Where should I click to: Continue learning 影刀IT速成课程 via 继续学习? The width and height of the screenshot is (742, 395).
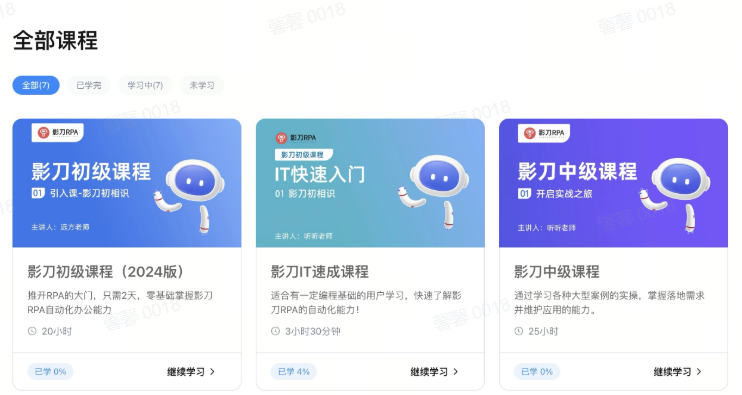[x=434, y=372]
